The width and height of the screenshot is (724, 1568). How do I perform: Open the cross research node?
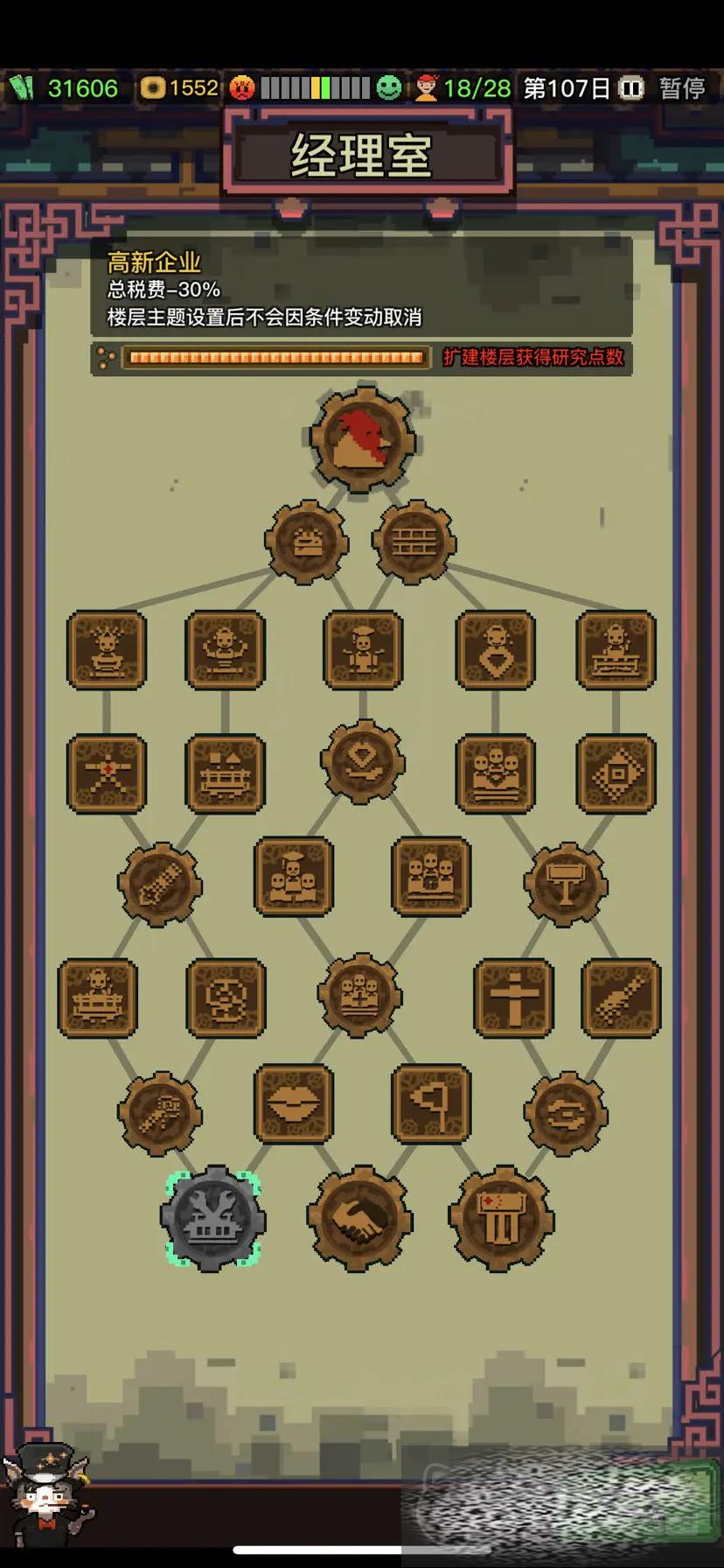513,997
